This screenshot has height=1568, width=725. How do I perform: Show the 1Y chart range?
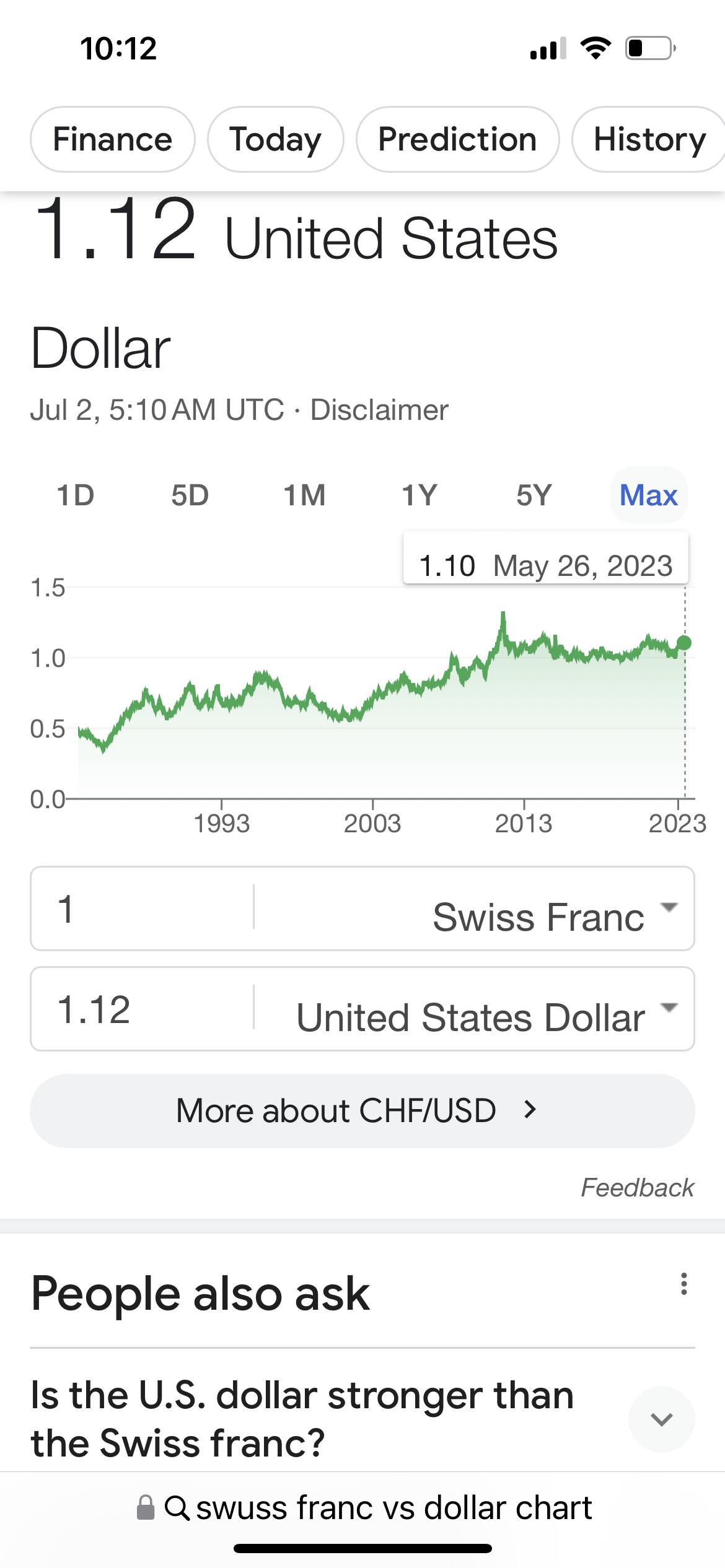click(420, 495)
